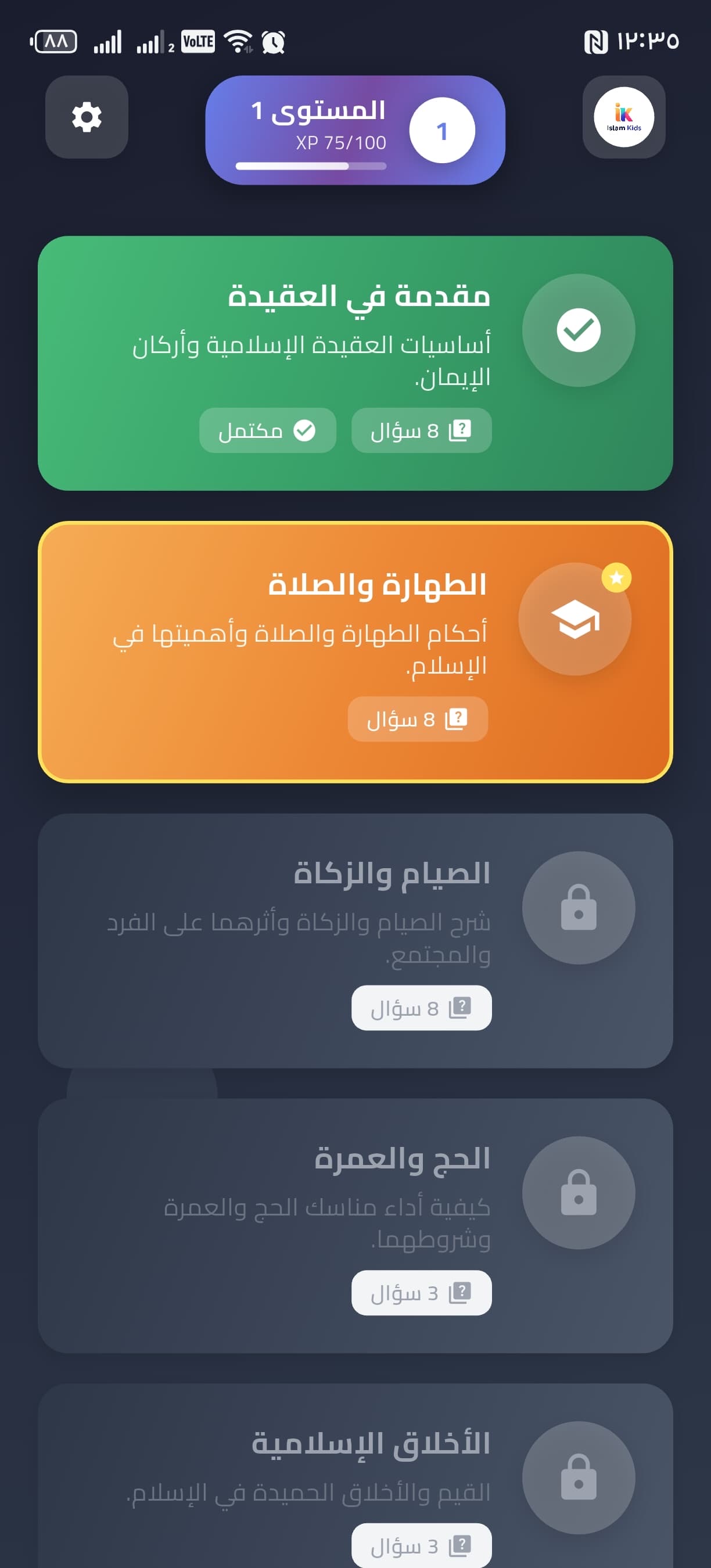Select the locked الأخلاق الإسلامية lesson
This screenshot has height=1568, width=711.
click(x=355, y=1476)
